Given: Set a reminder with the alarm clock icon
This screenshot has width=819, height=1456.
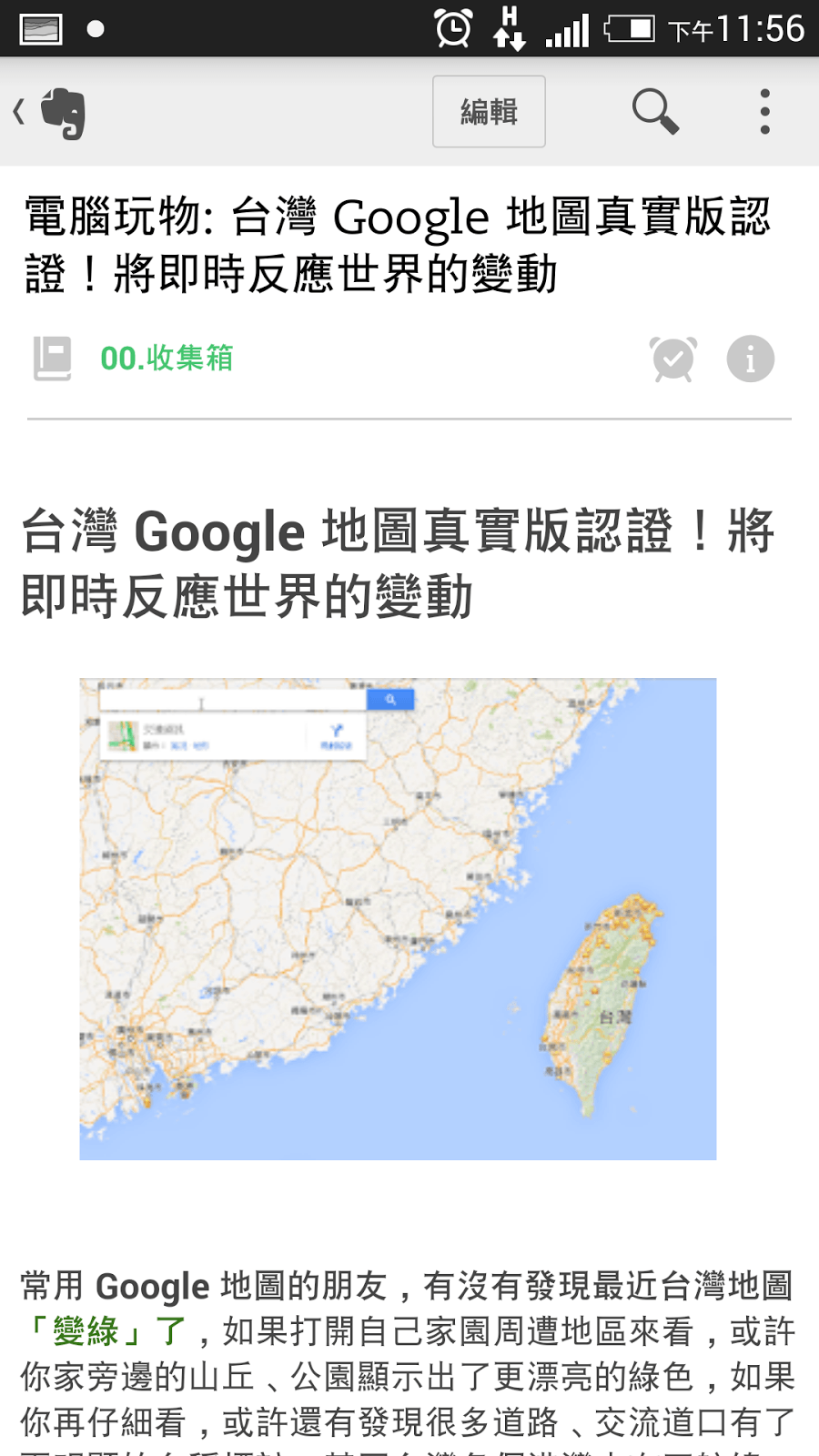Looking at the screenshot, I should [x=673, y=359].
